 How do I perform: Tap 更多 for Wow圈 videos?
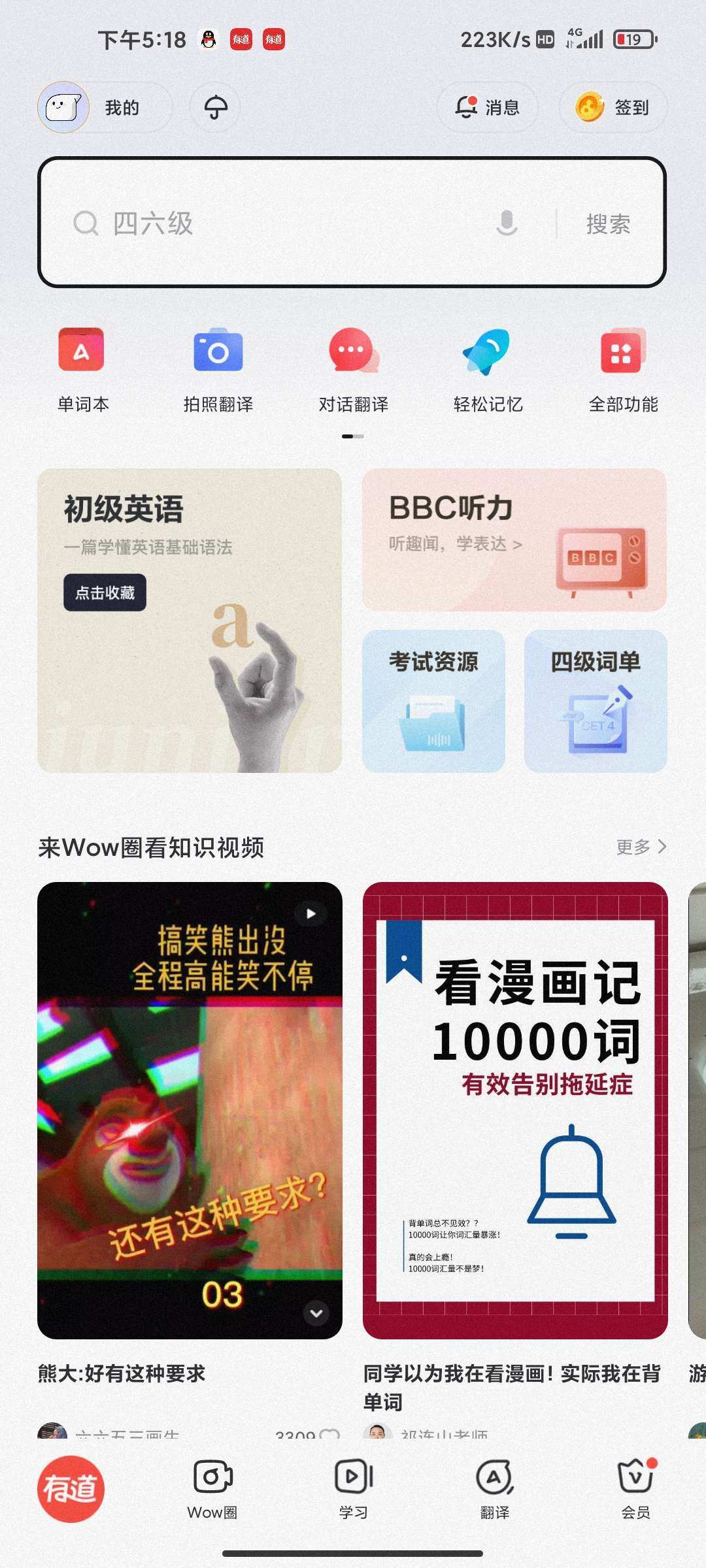[x=641, y=847]
